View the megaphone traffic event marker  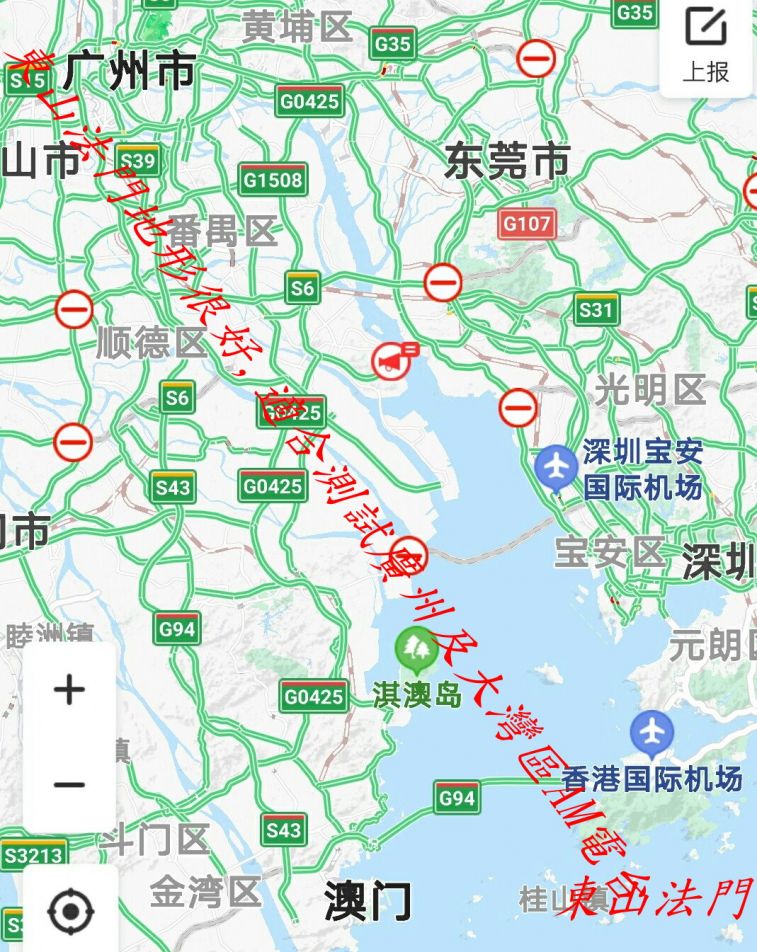click(x=392, y=359)
